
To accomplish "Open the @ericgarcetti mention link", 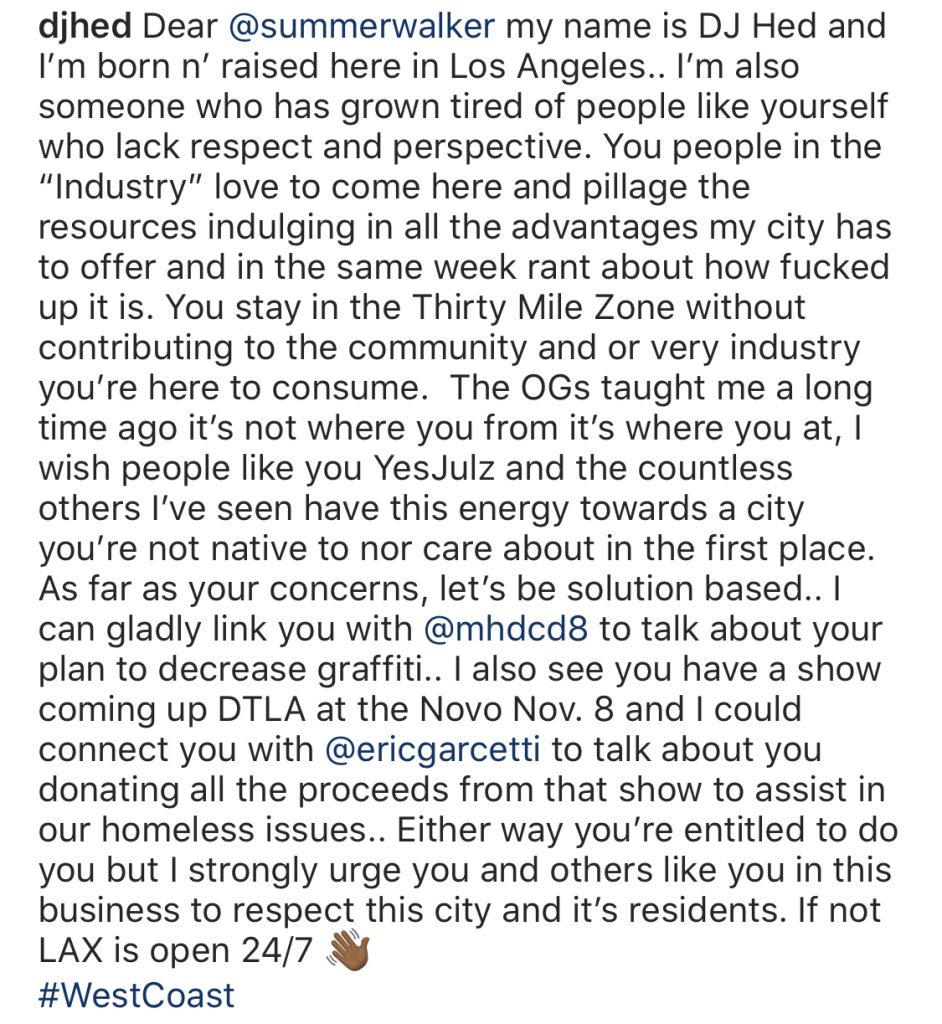I will pyautogui.click(x=433, y=750).
